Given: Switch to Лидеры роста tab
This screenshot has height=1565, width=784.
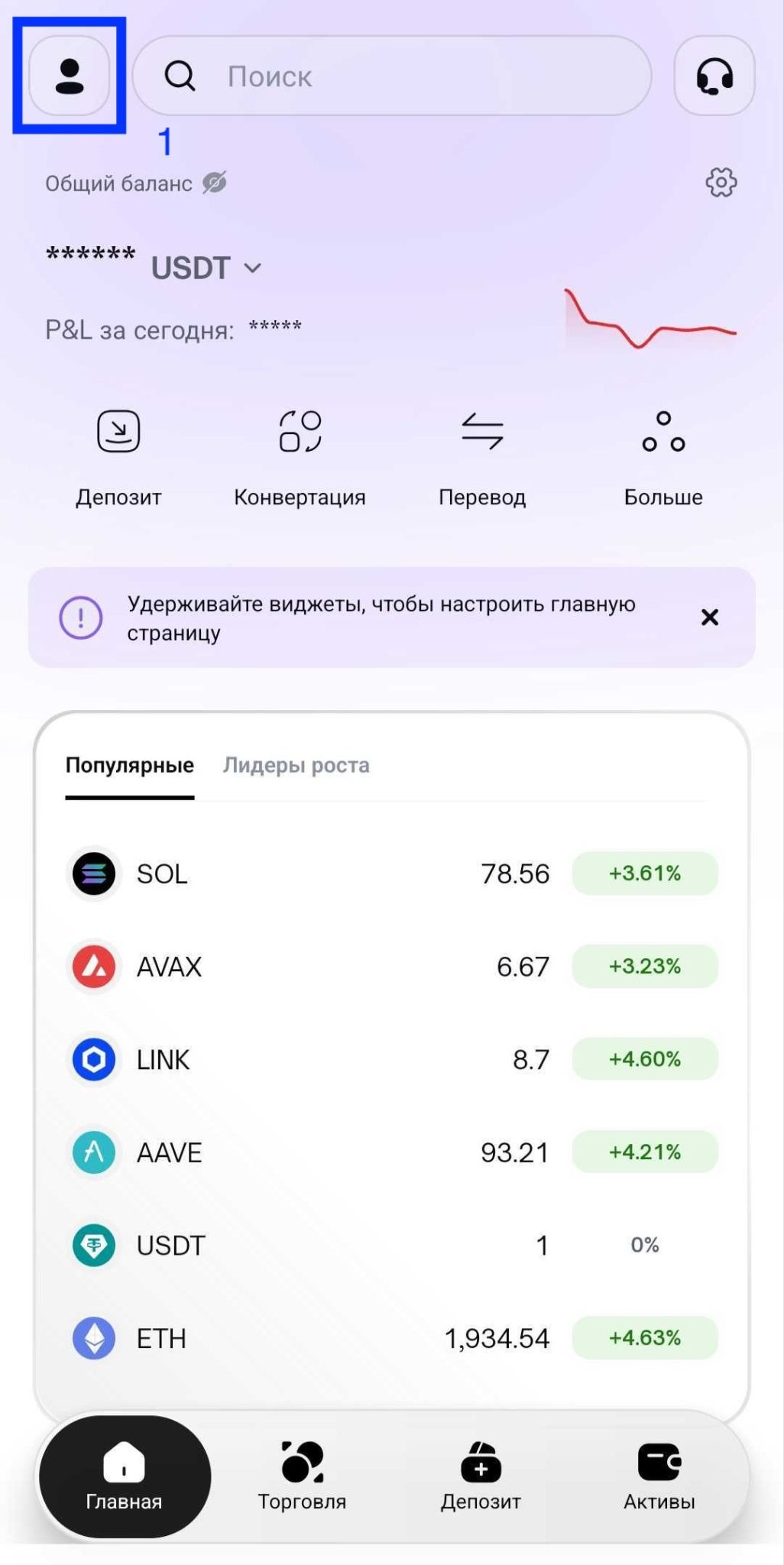Looking at the screenshot, I should [296, 765].
